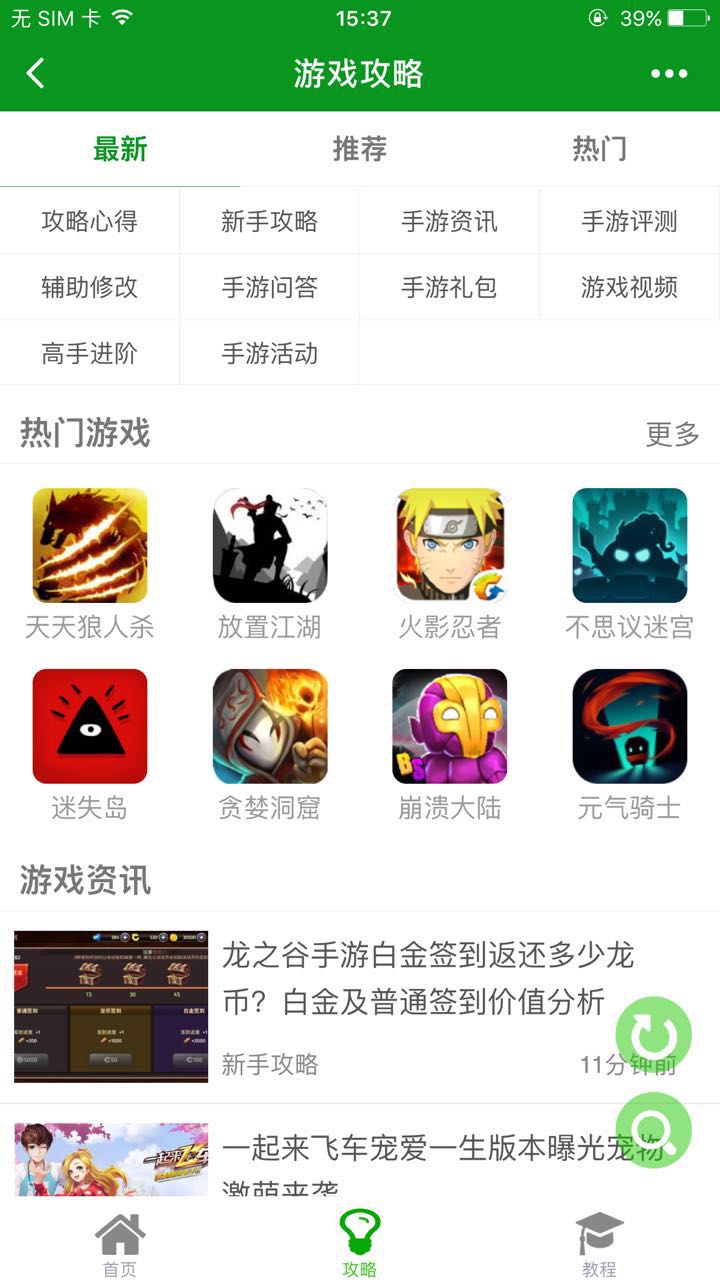Tap the green search floating button
Viewport: 720px width, 1280px height.
coord(654,1130)
